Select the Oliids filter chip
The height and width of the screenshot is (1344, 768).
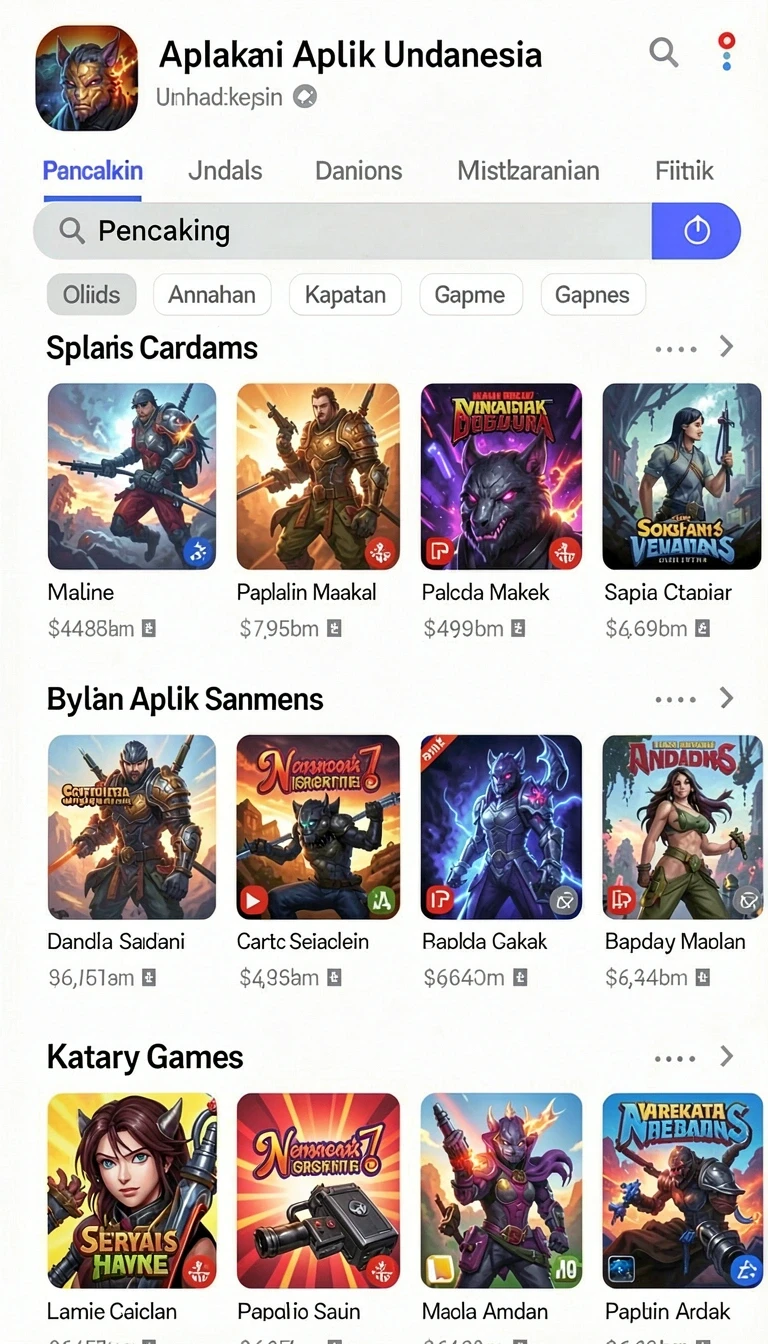coord(91,295)
